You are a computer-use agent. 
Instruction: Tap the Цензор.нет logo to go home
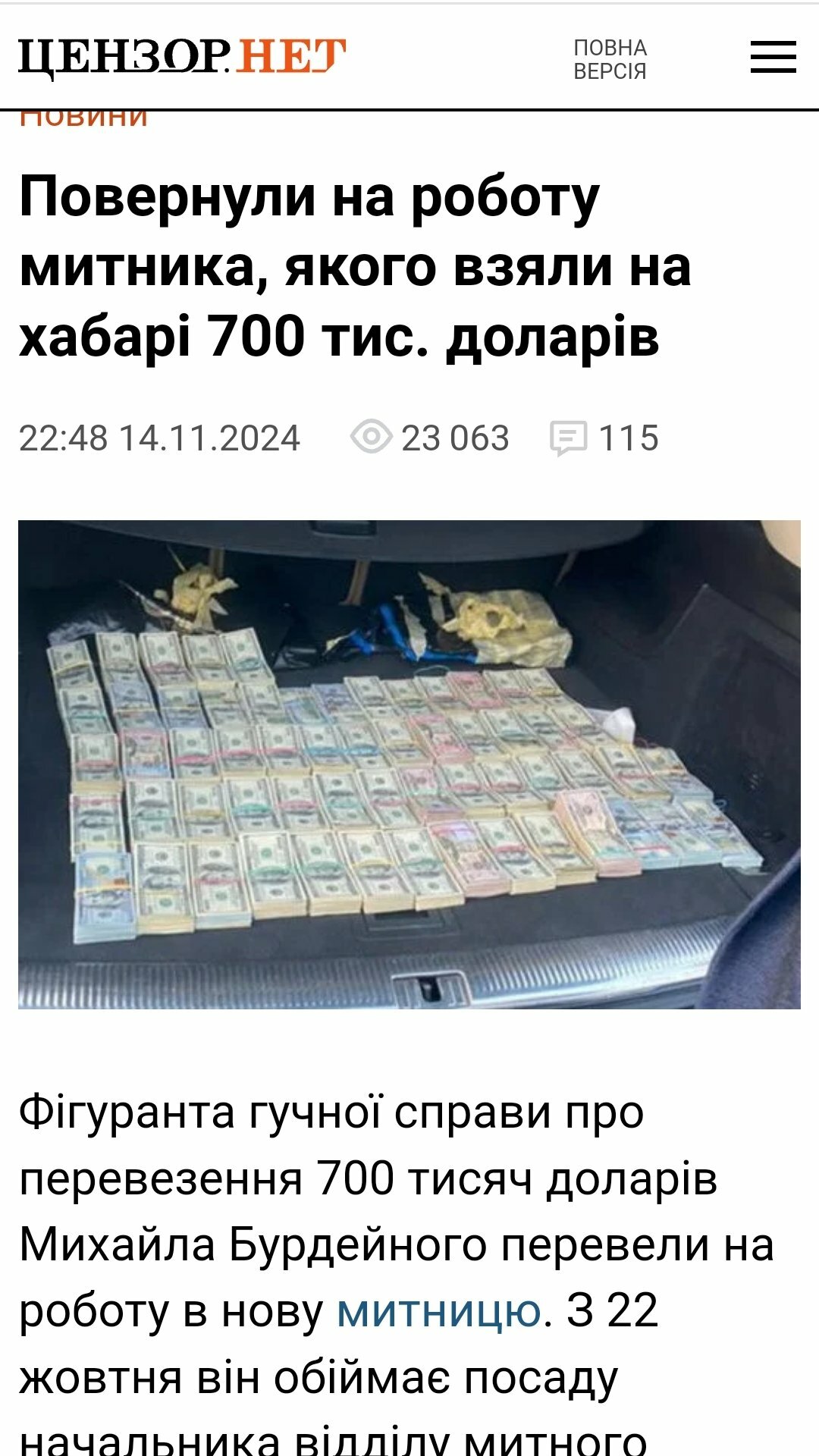click(182, 58)
